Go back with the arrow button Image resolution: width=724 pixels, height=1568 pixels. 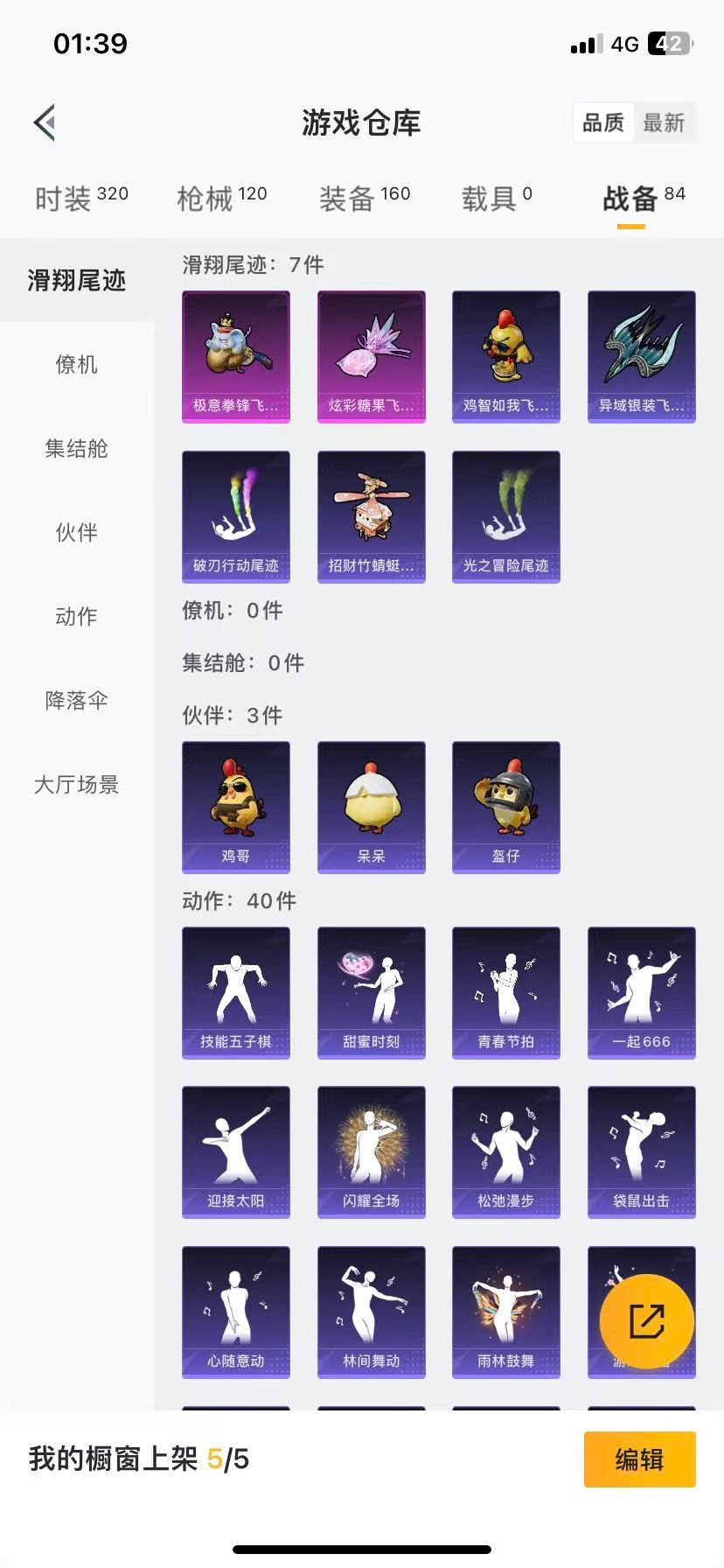(x=45, y=122)
